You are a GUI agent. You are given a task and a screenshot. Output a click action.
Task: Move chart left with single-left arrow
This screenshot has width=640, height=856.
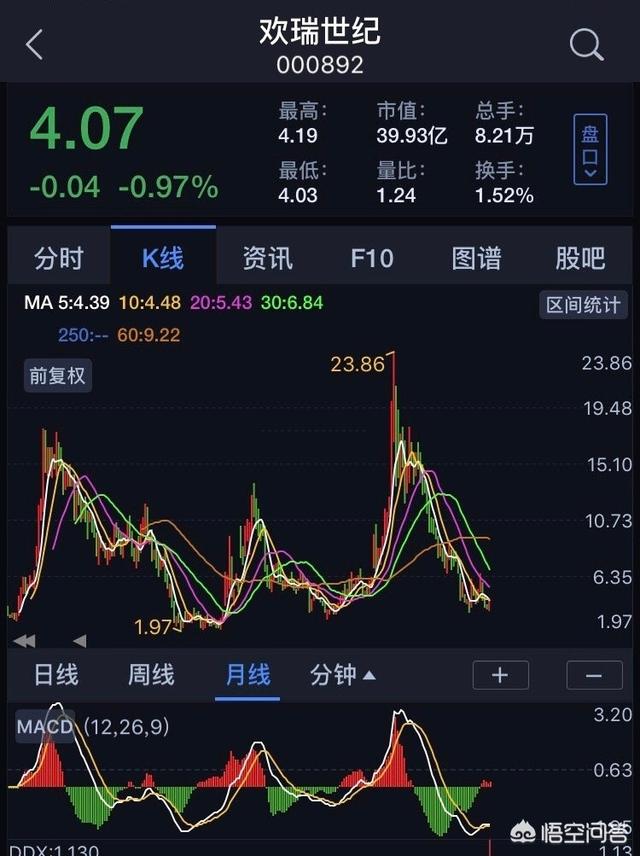coord(79,641)
